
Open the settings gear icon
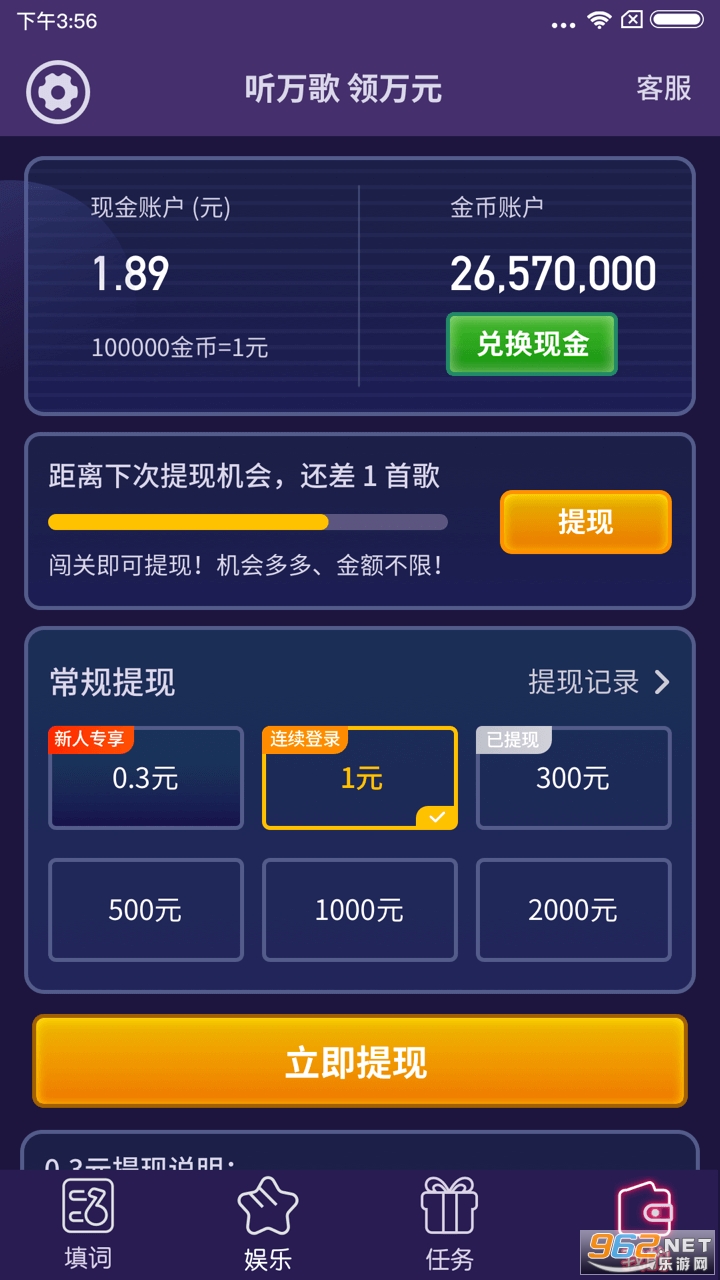(x=58, y=91)
